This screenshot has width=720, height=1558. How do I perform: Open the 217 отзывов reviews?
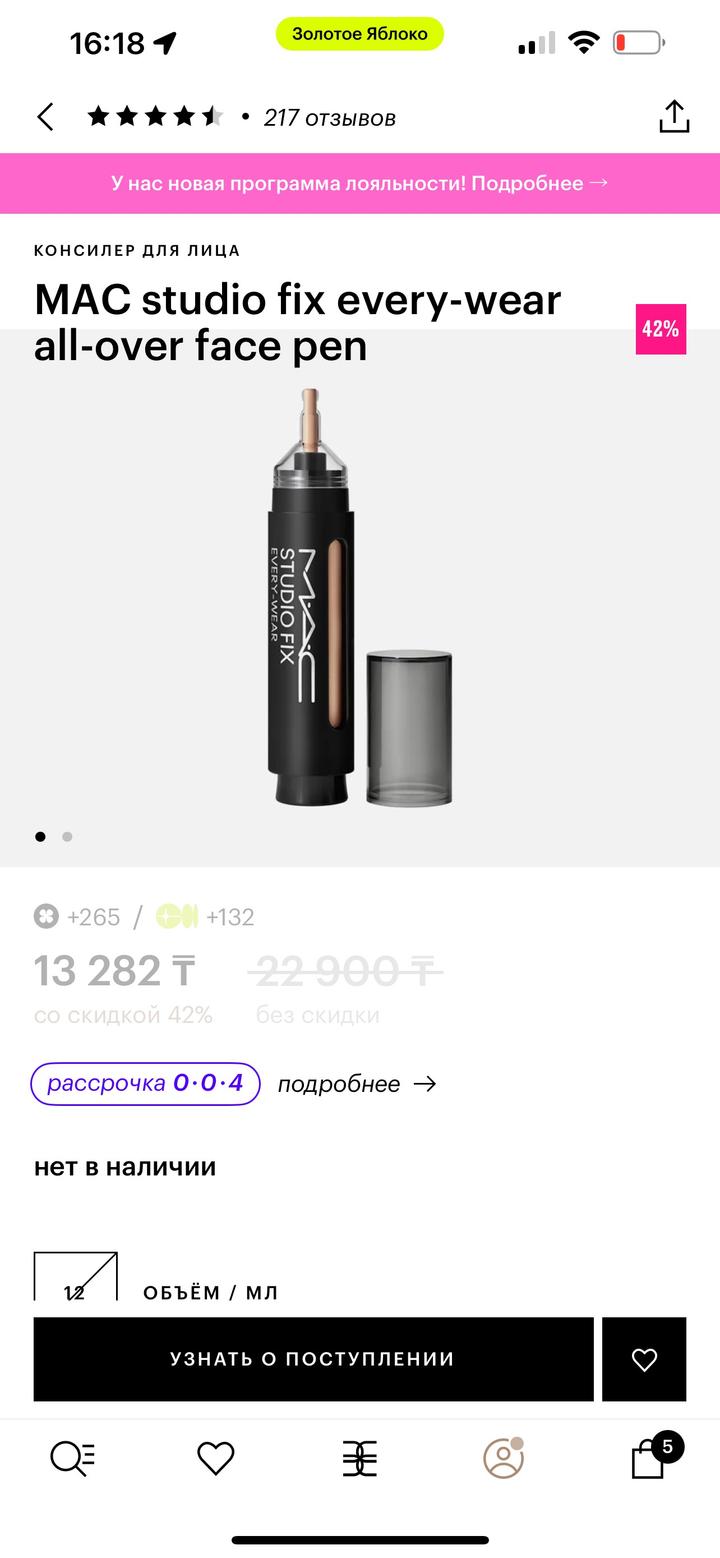[329, 118]
